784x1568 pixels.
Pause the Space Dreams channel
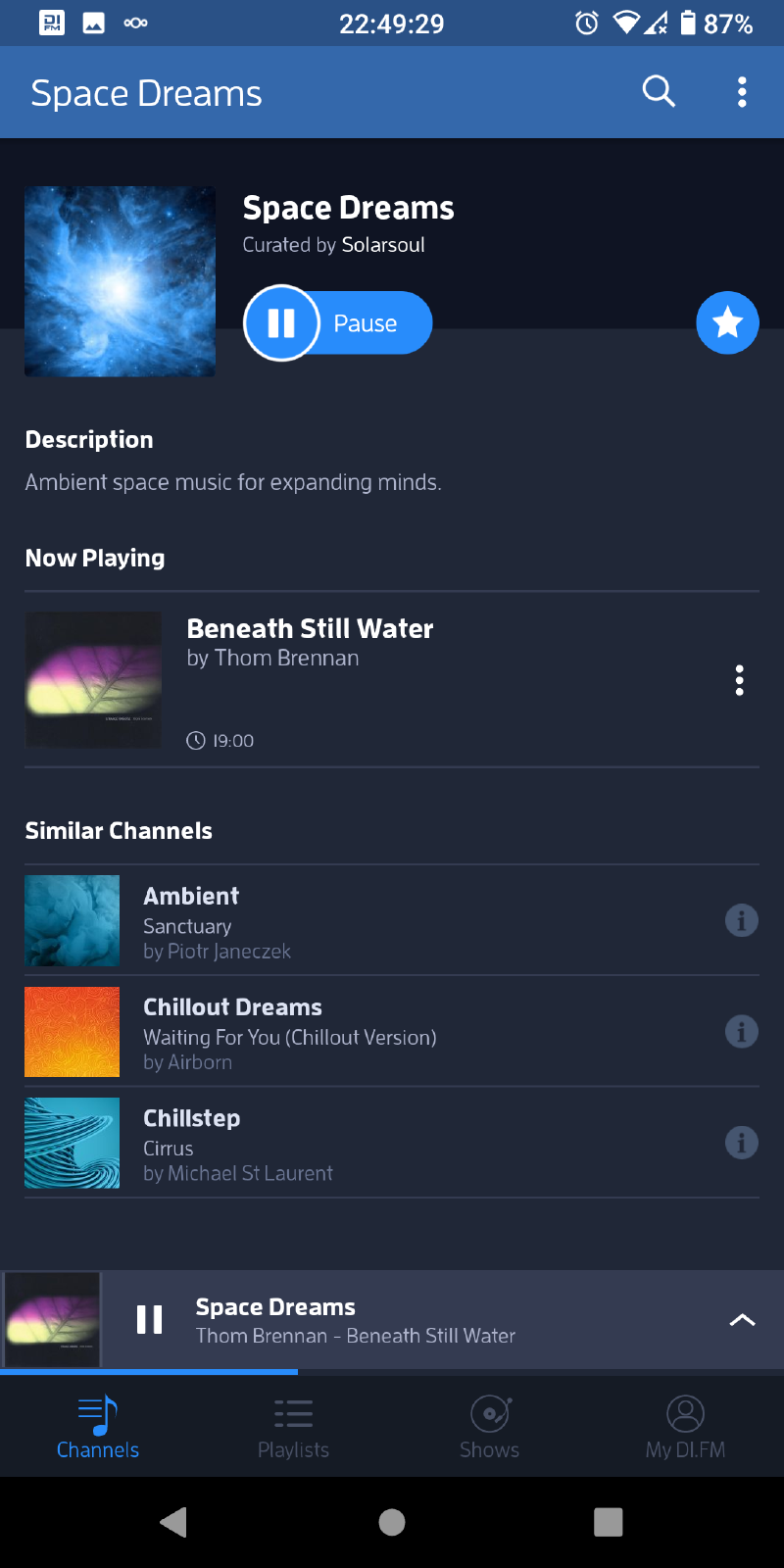[337, 321]
